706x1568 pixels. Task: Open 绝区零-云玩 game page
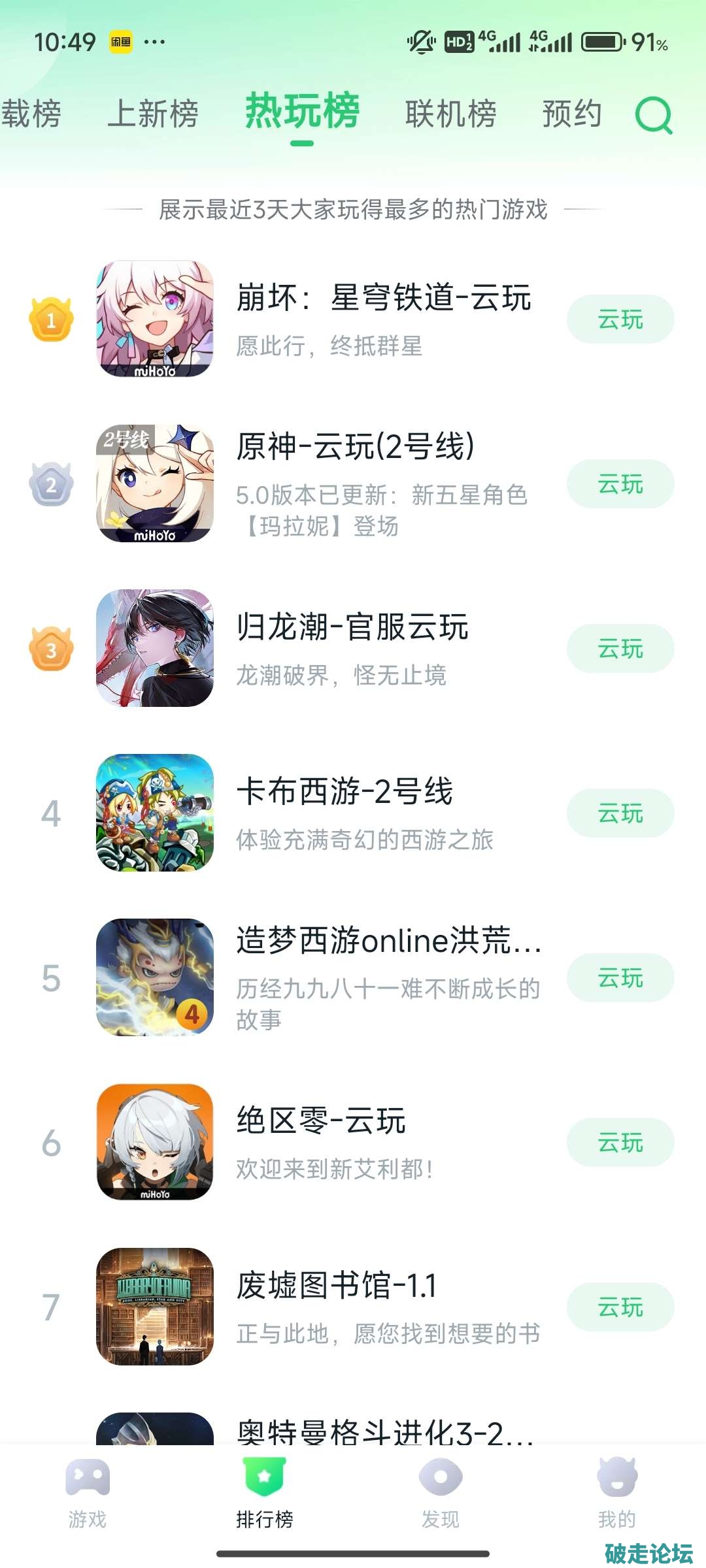coord(321,1121)
